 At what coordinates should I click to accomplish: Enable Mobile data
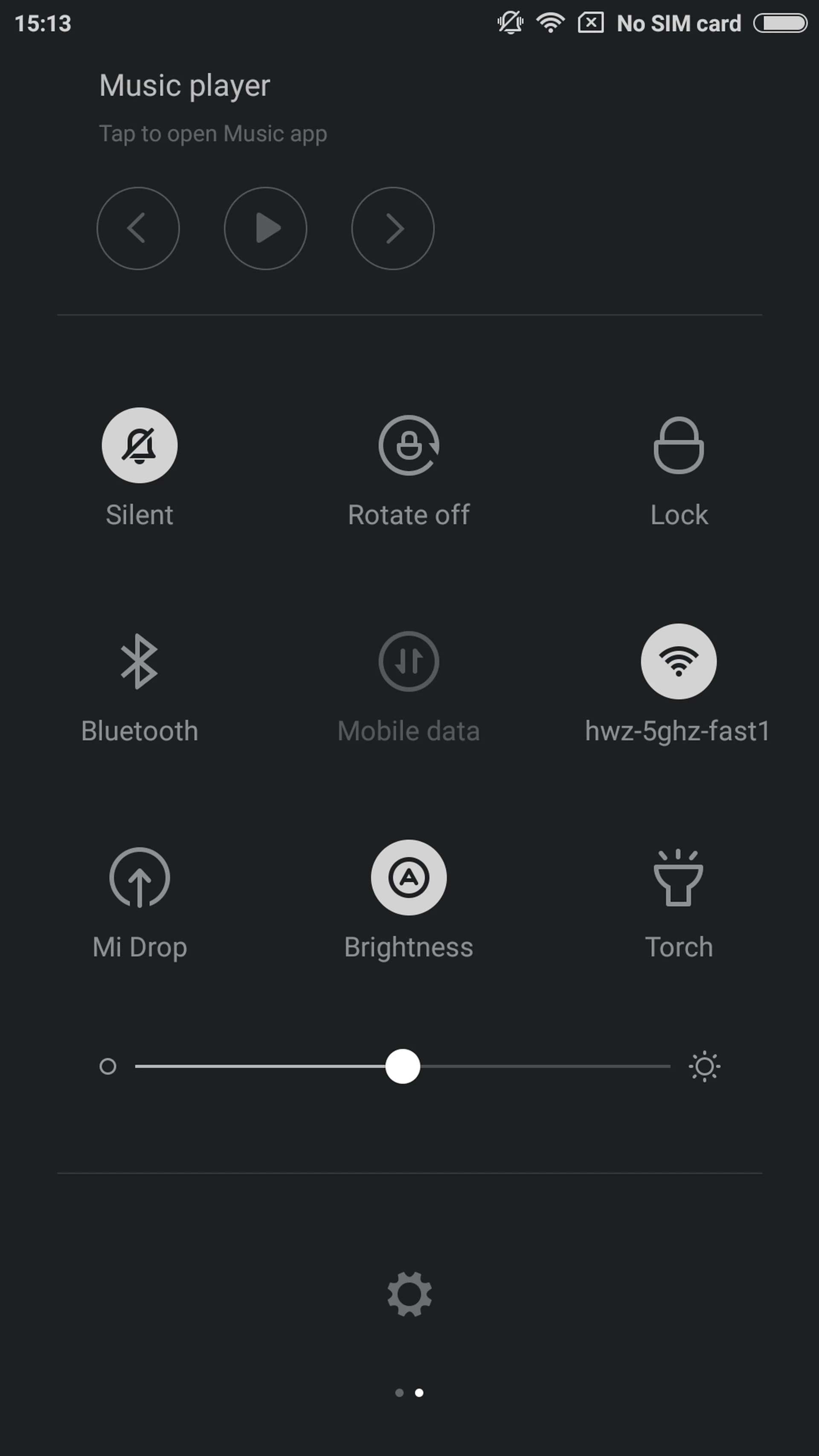pyautogui.click(x=409, y=661)
